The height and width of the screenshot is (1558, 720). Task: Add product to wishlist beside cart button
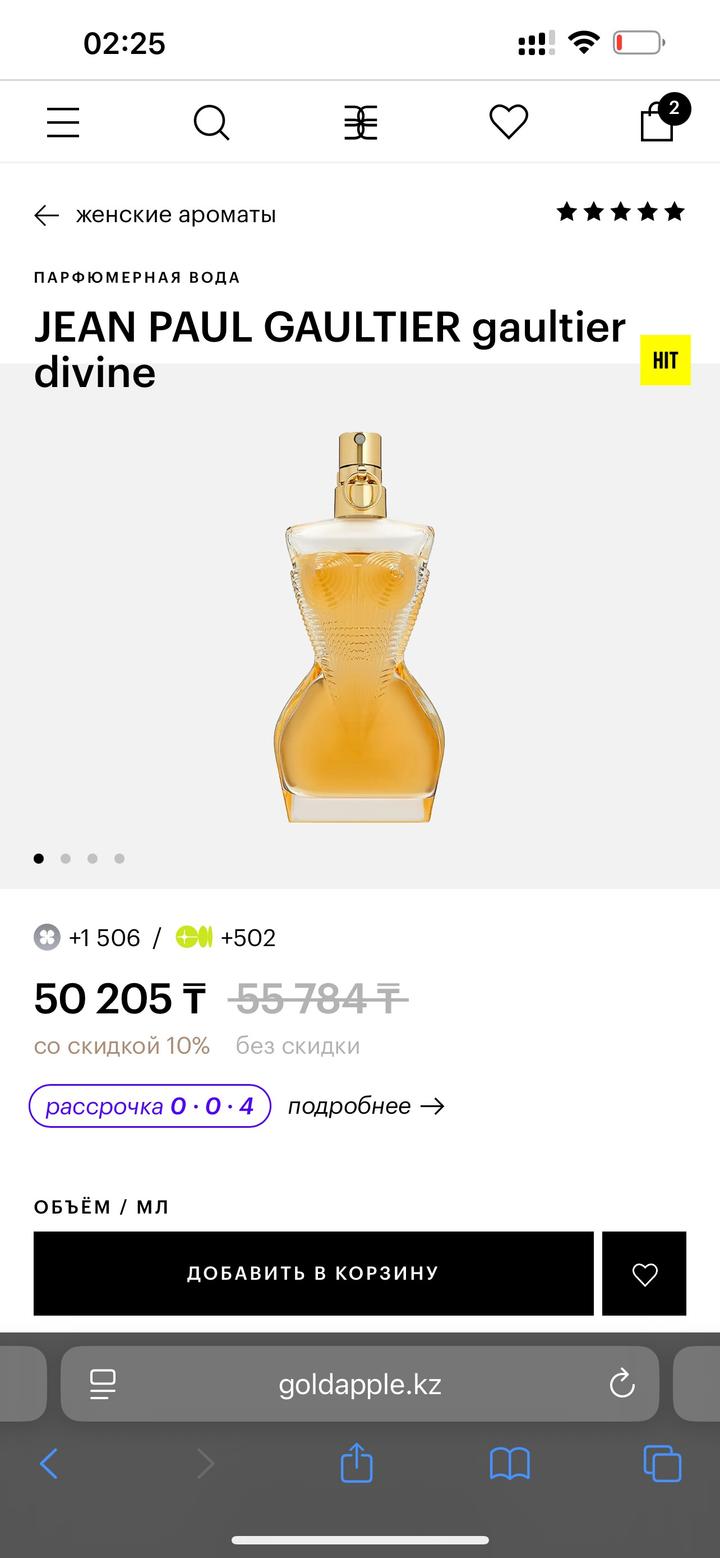(x=644, y=1273)
